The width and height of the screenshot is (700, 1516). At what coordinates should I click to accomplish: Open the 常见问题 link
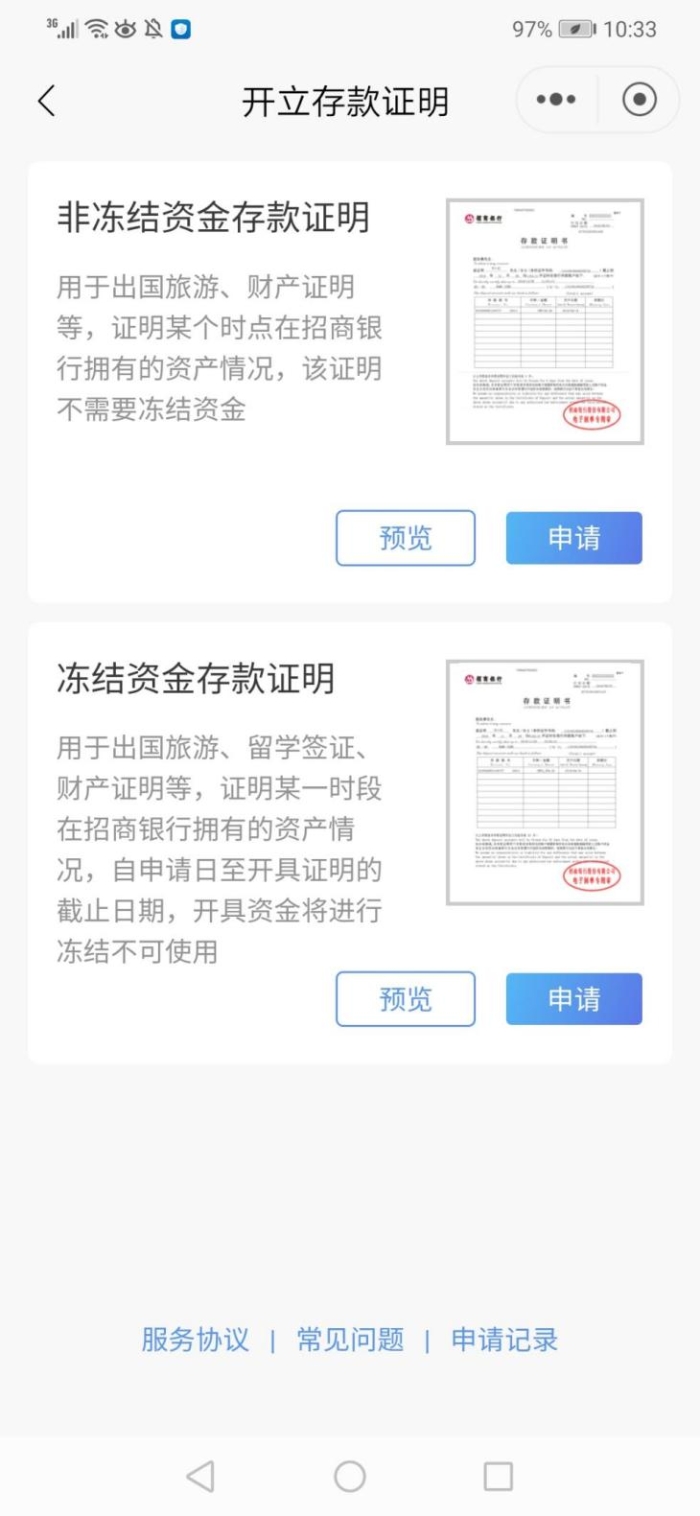[x=350, y=1340]
